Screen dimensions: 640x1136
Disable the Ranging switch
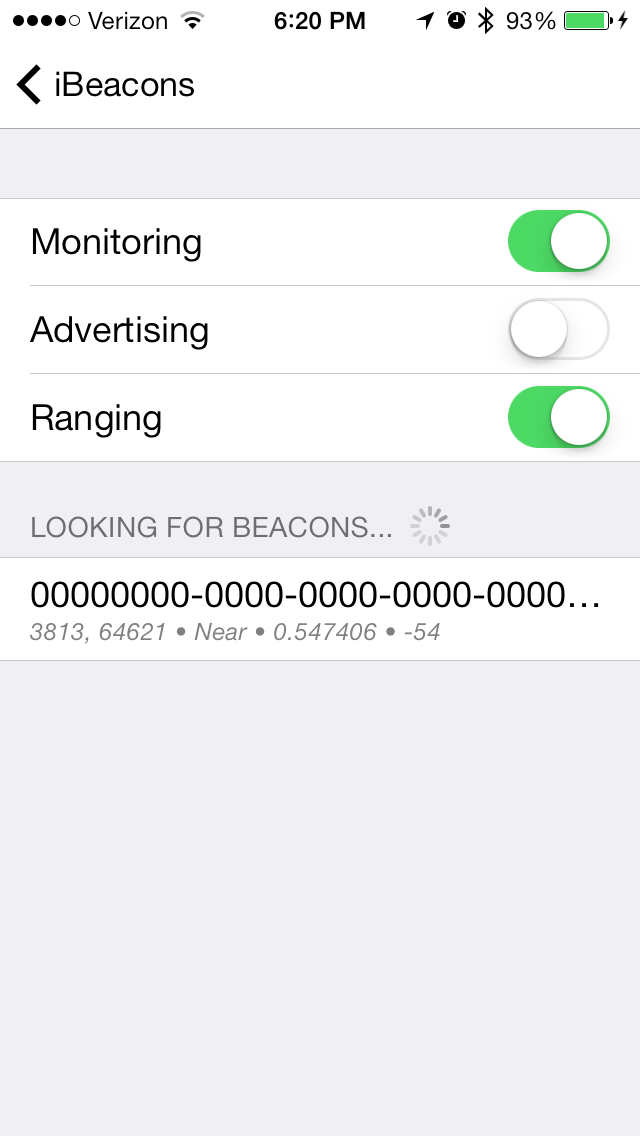coord(559,417)
